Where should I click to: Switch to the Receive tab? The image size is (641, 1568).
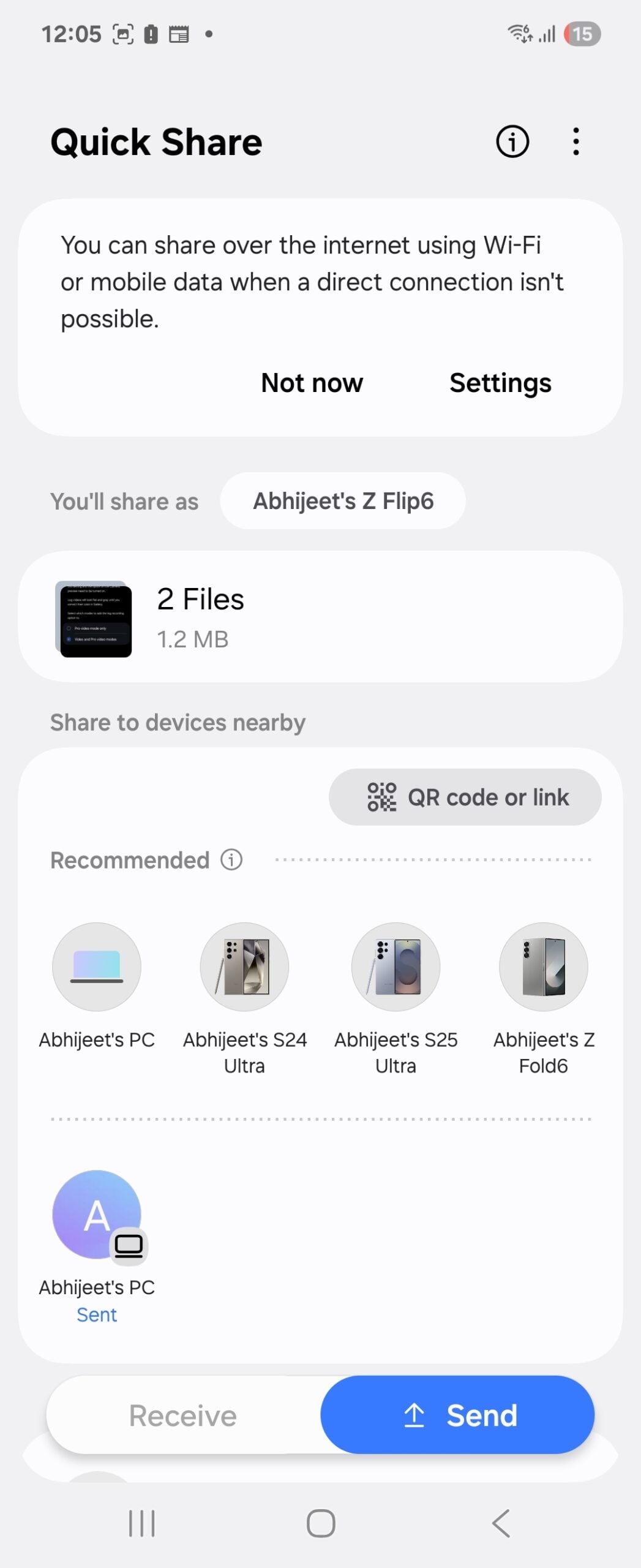(182, 1415)
